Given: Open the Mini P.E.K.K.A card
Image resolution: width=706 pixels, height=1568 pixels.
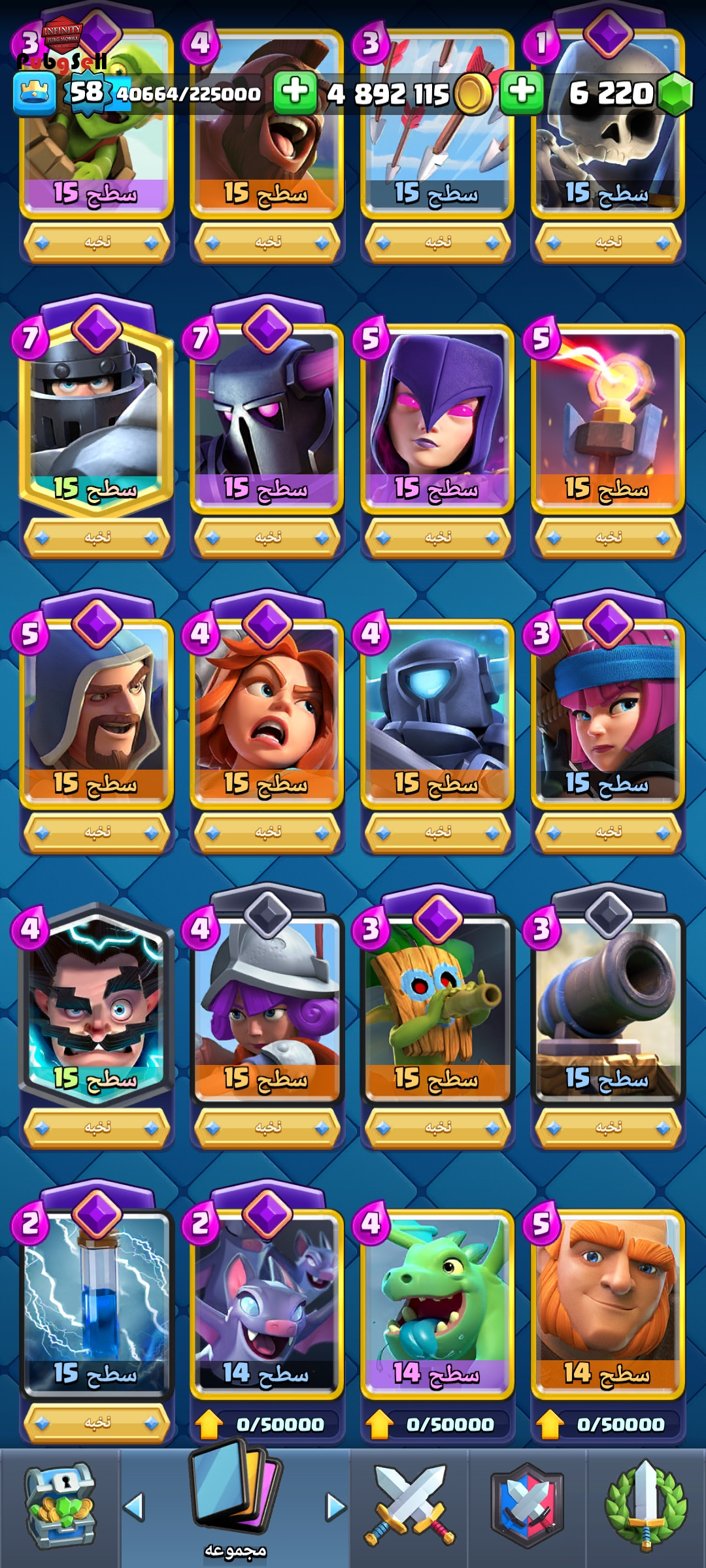Looking at the screenshot, I should (x=437, y=713).
